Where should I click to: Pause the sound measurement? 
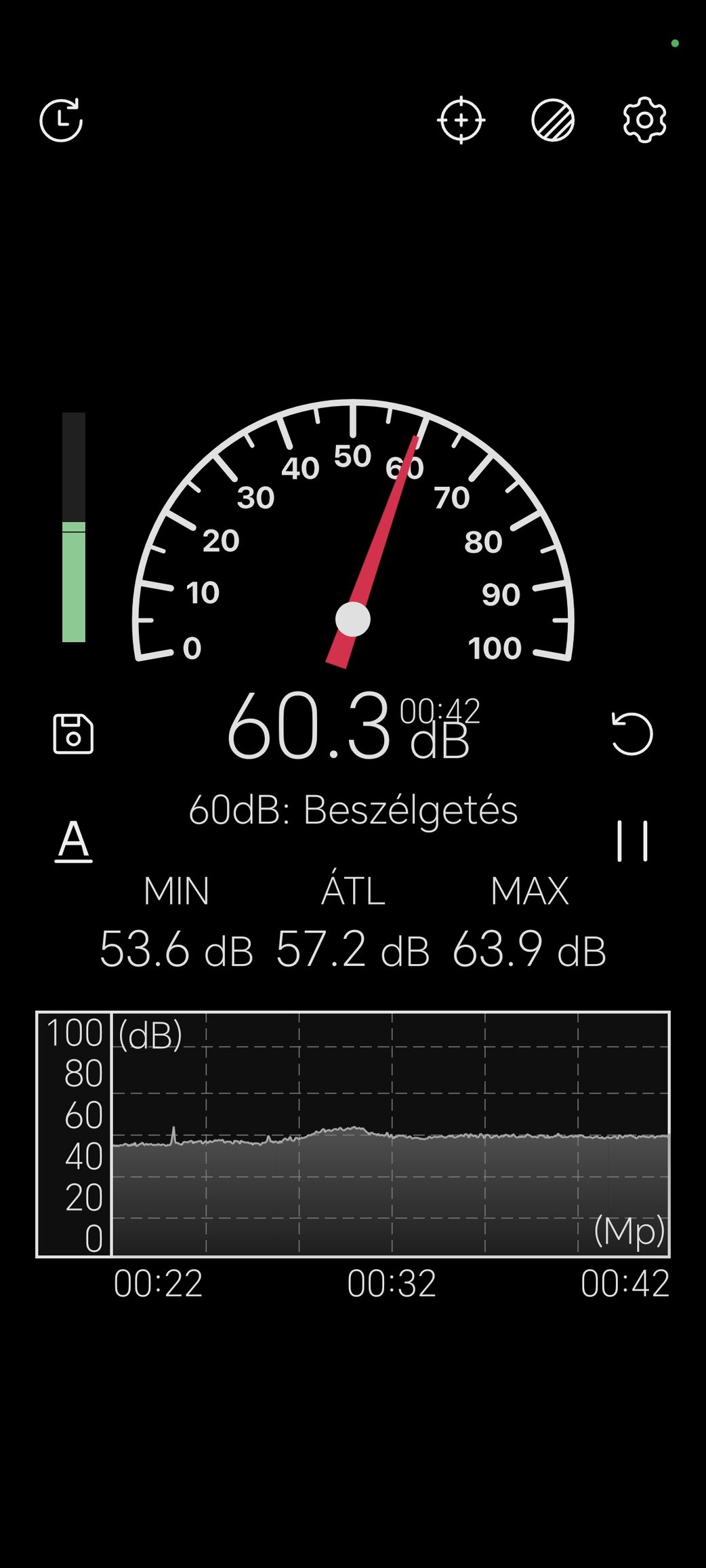click(632, 841)
